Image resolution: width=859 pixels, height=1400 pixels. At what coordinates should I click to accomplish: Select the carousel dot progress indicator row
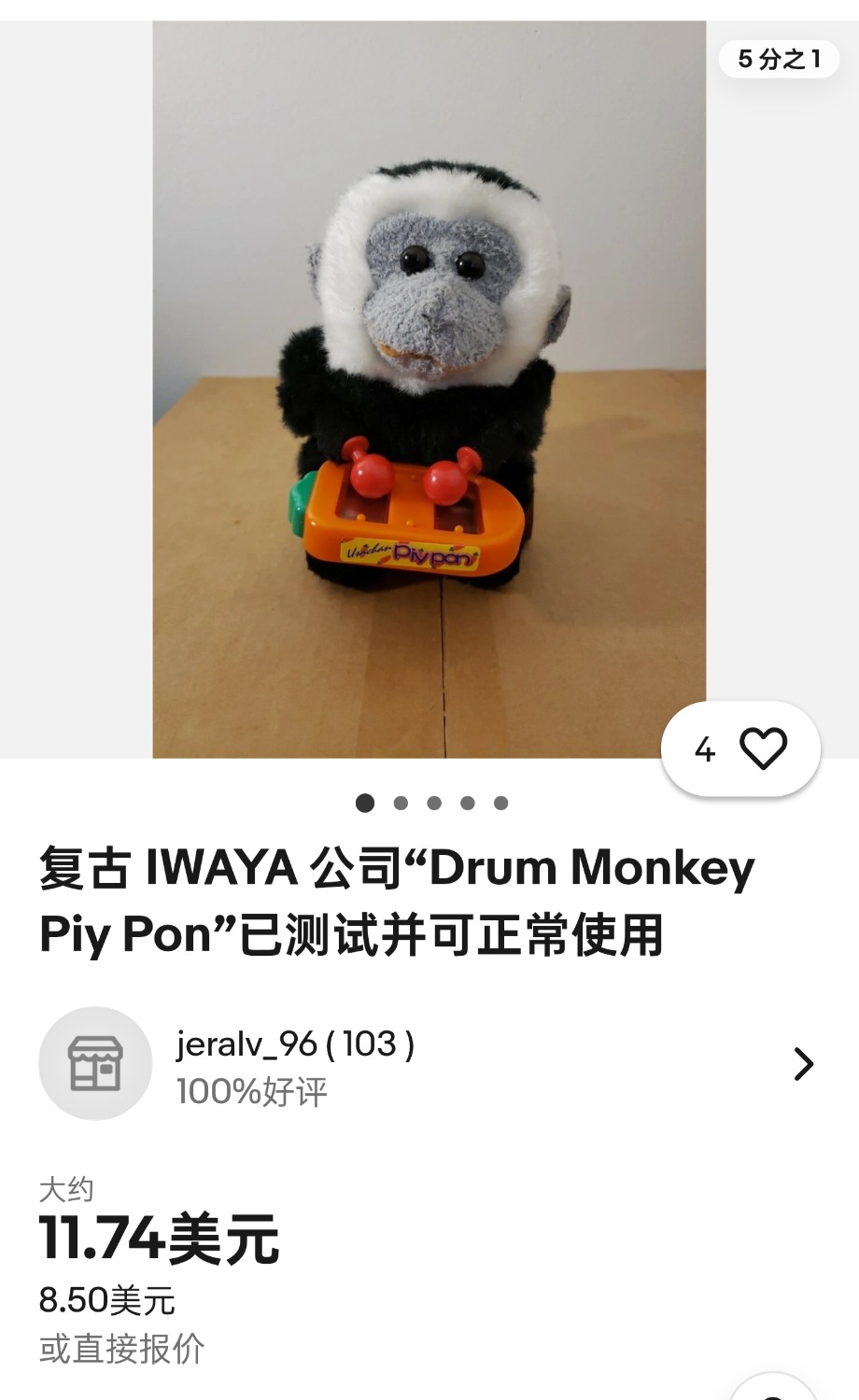(x=434, y=801)
